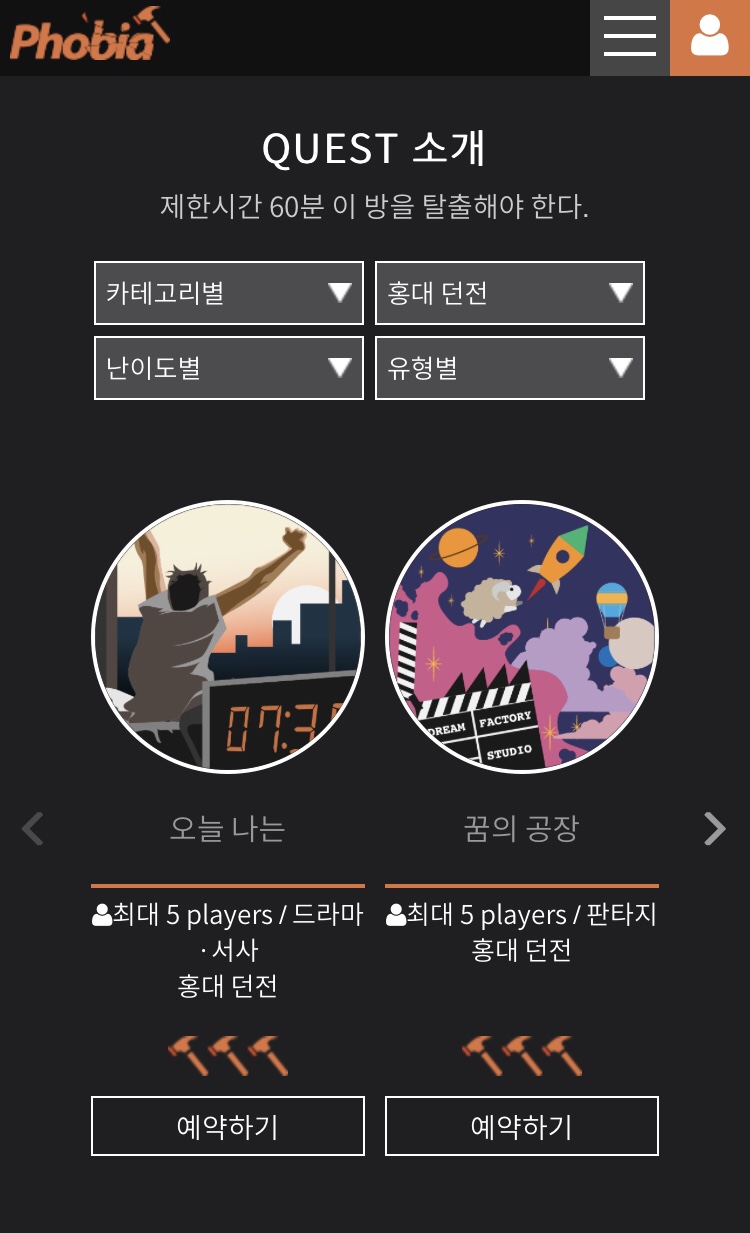Open the 꿈의 공장 quest image
Viewport: 750px width, 1233px height.
[x=522, y=637]
